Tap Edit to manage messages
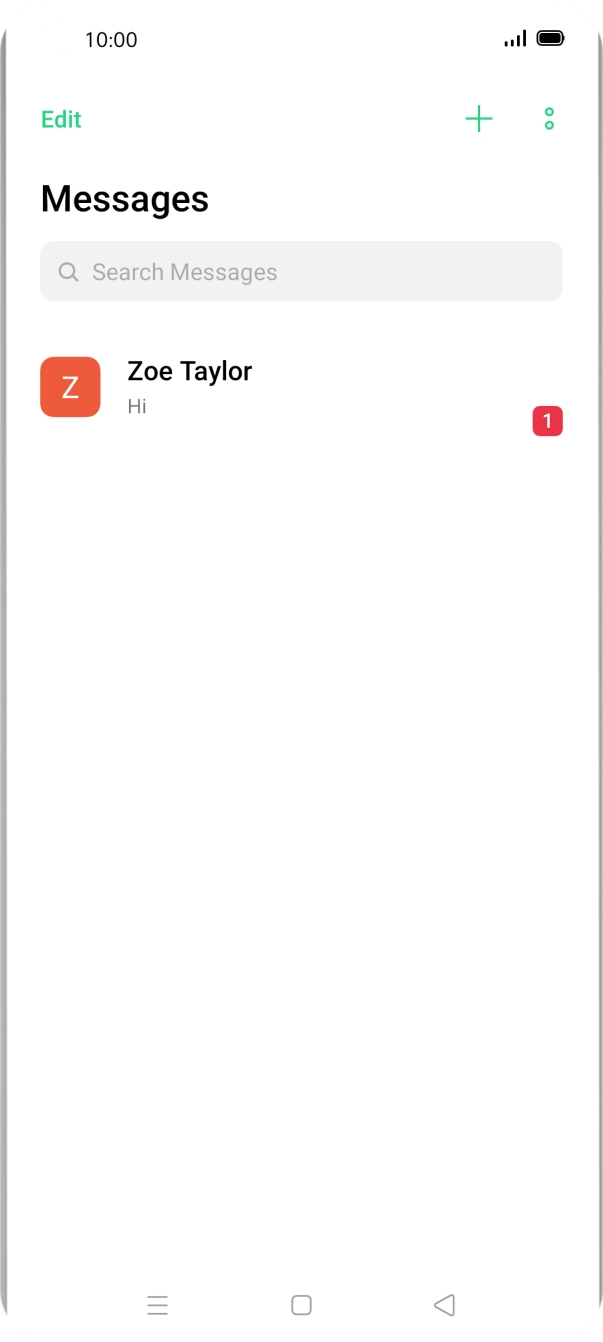 [x=61, y=120]
